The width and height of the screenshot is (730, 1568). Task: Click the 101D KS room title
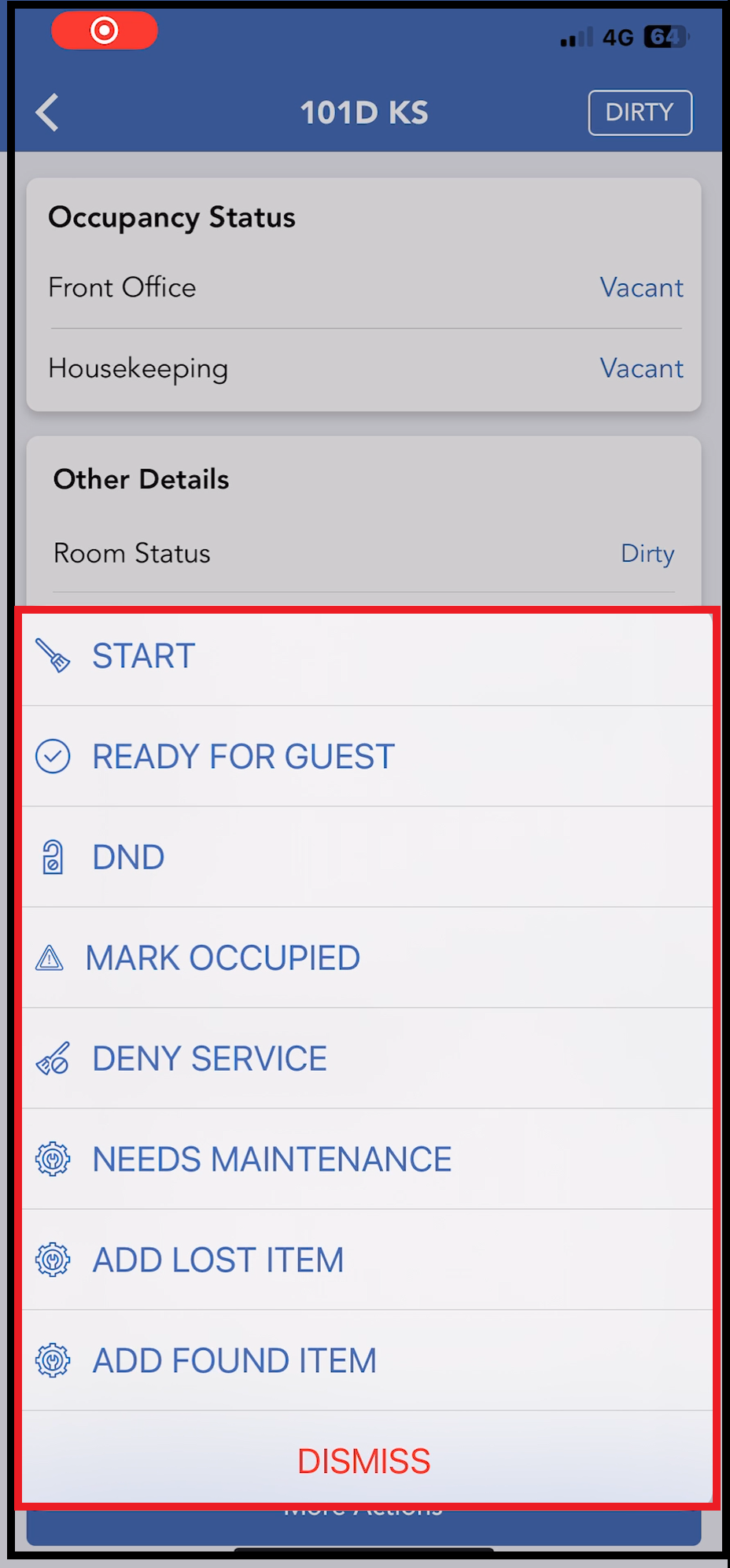pyautogui.click(x=363, y=112)
